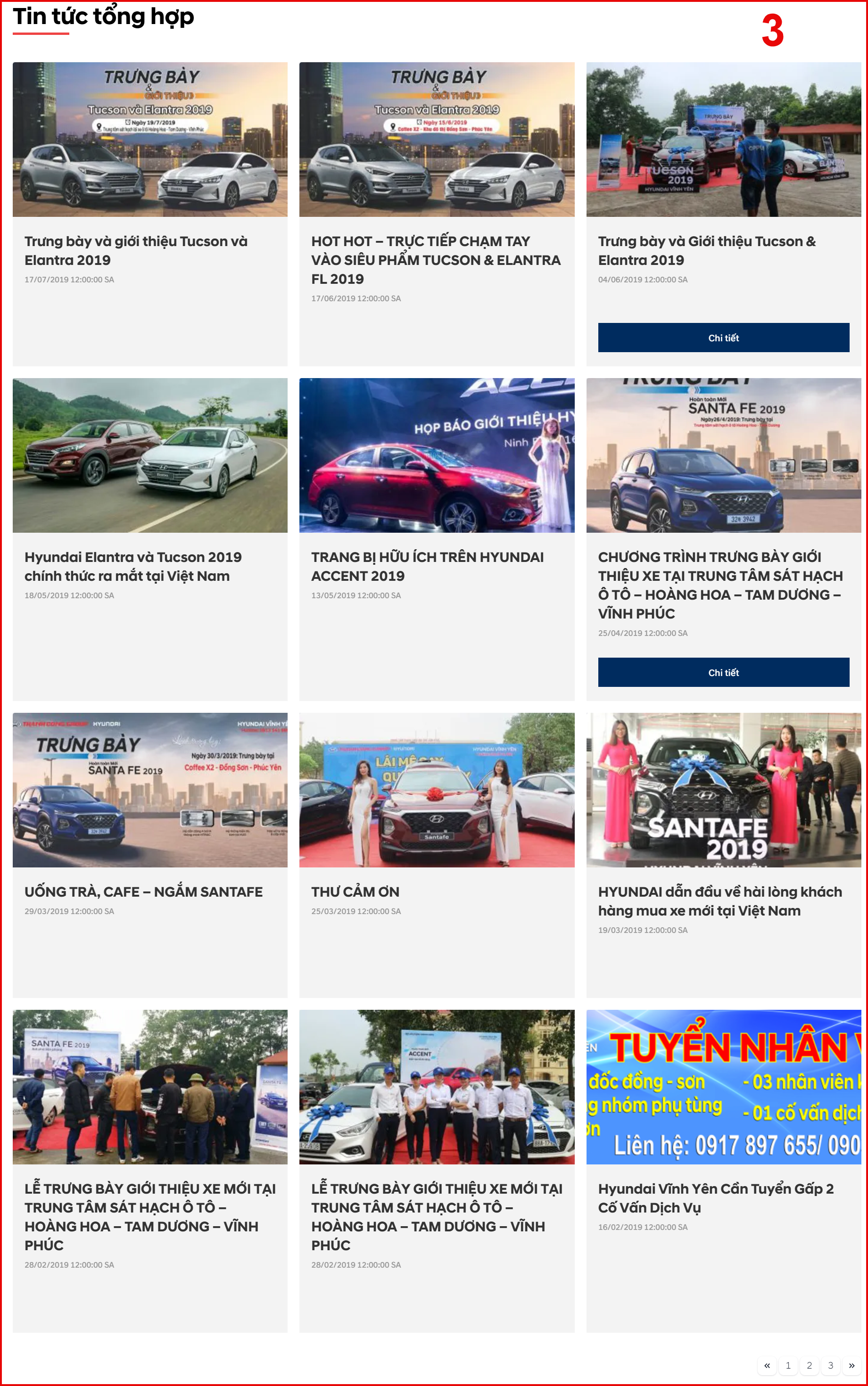Select page 2 in the pagination
The height and width of the screenshot is (1386, 868).
tap(809, 1365)
